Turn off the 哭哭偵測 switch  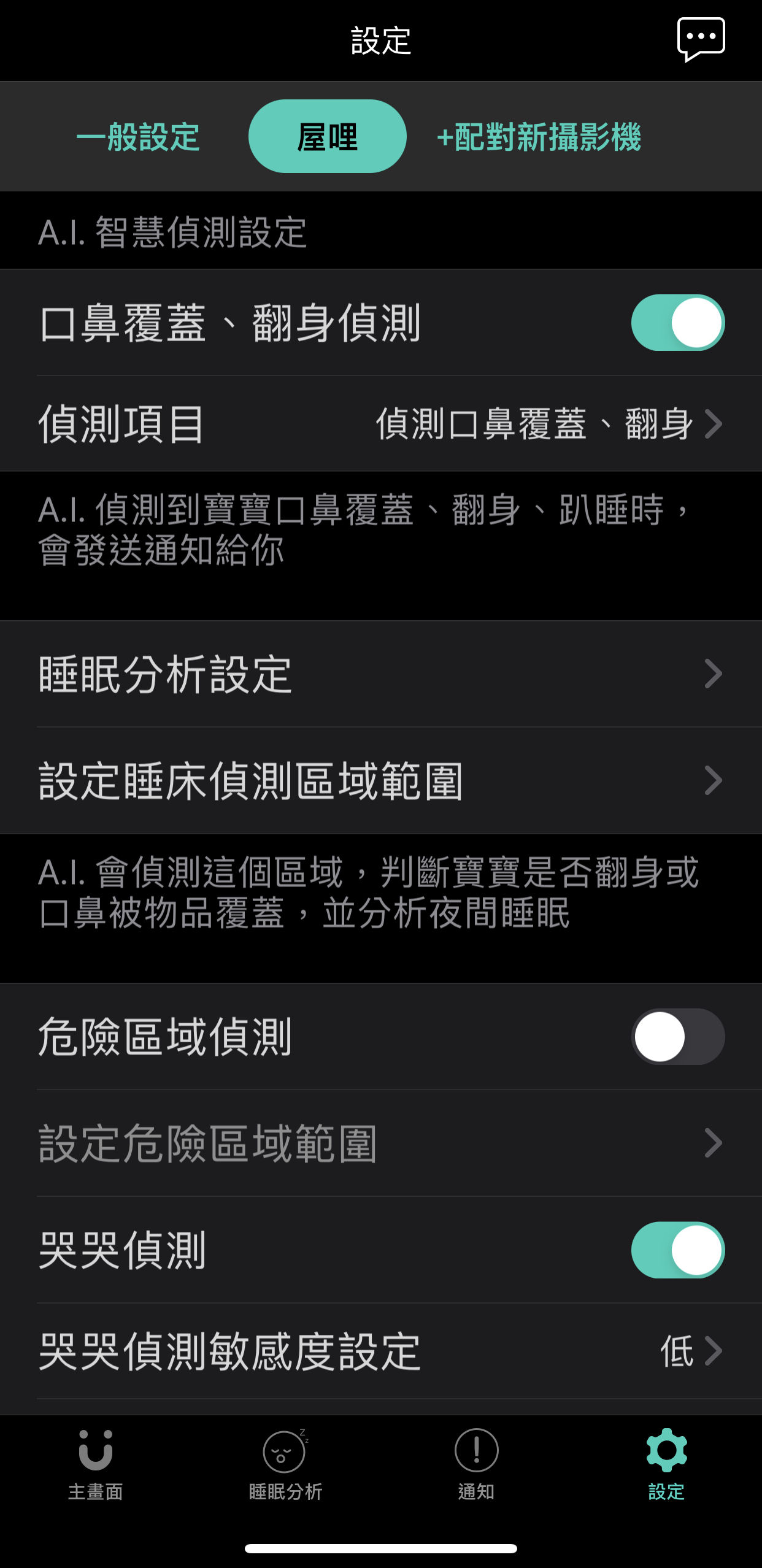click(x=677, y=1250)
